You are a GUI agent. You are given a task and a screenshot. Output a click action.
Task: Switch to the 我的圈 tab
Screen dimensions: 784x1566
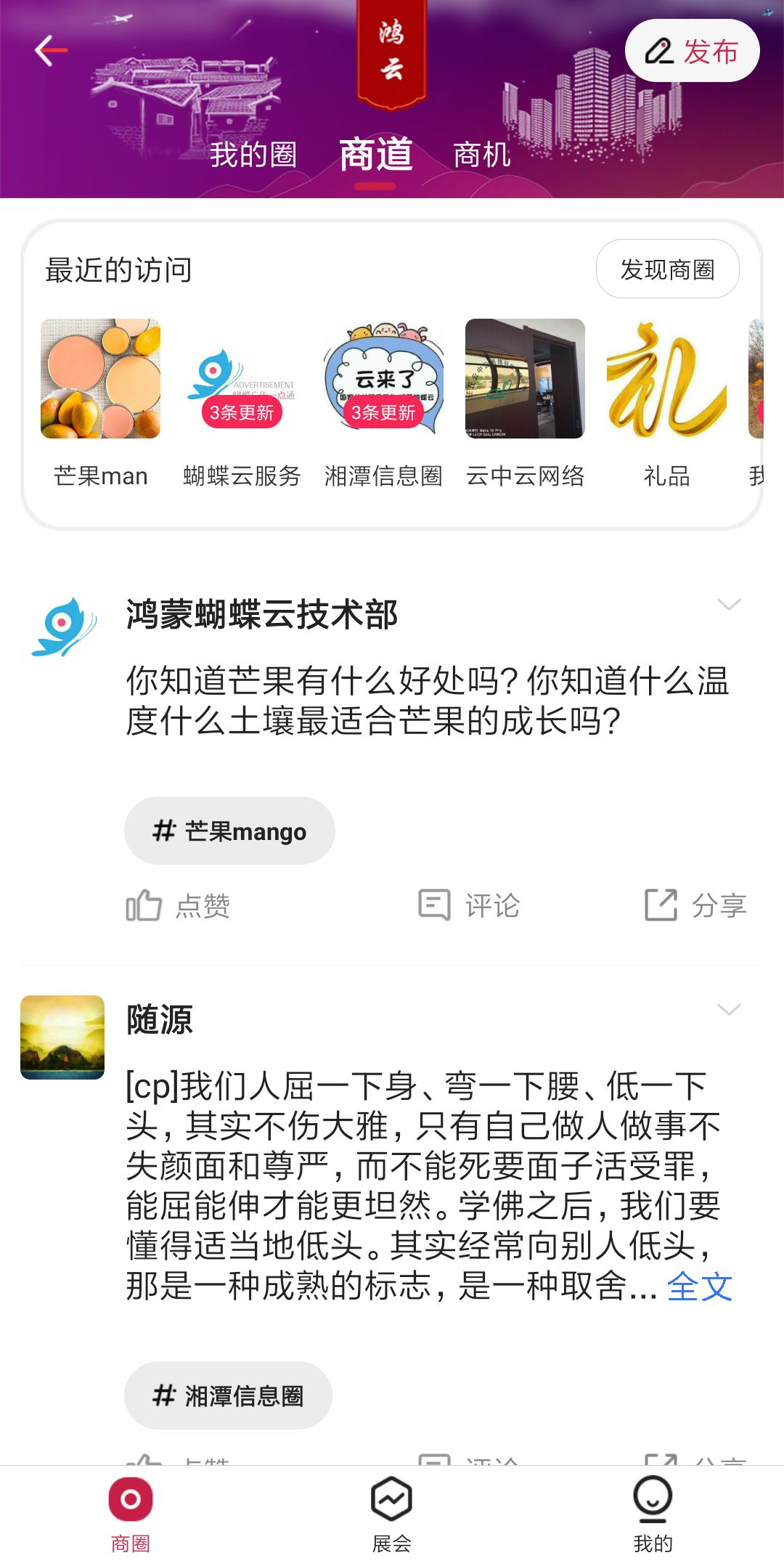253,155
